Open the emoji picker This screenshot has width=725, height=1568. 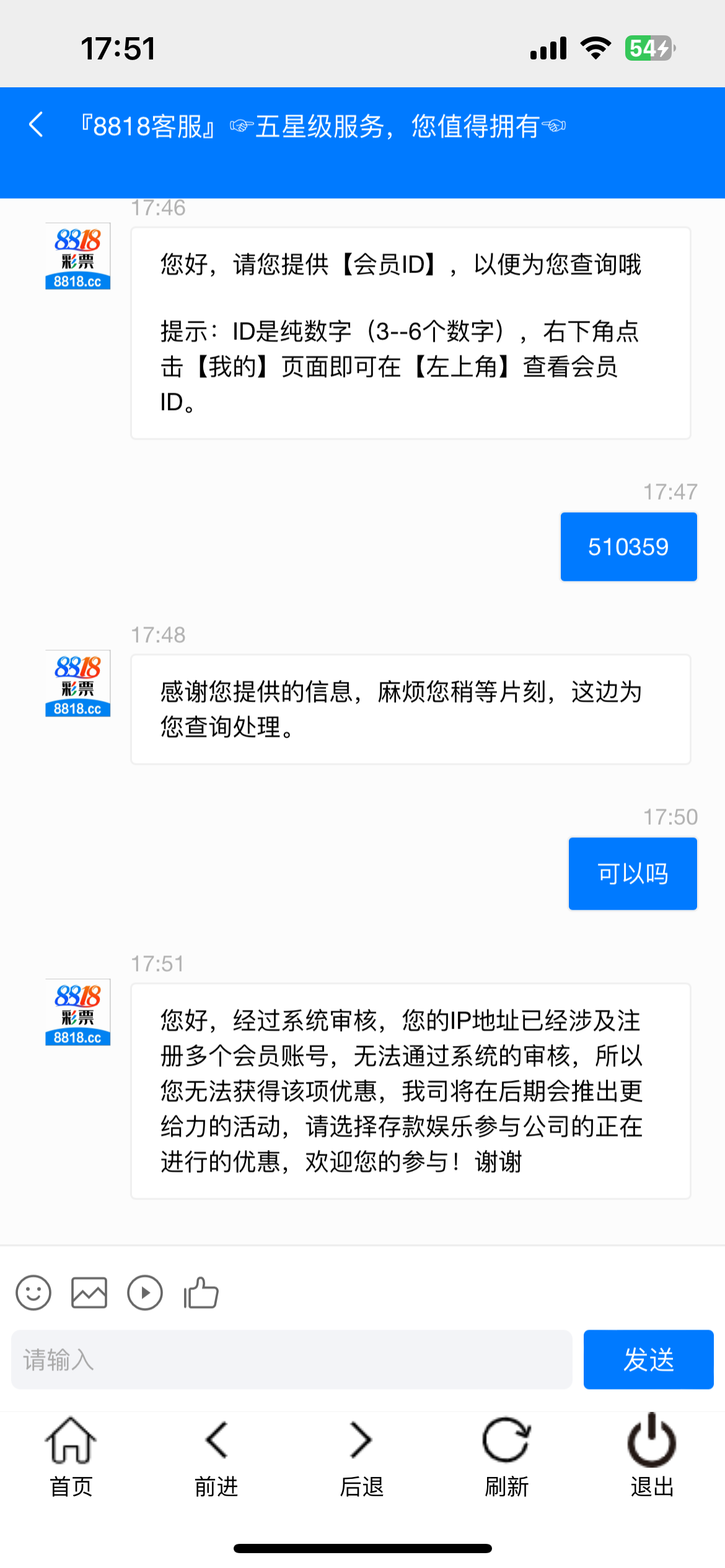(33, 1293)
